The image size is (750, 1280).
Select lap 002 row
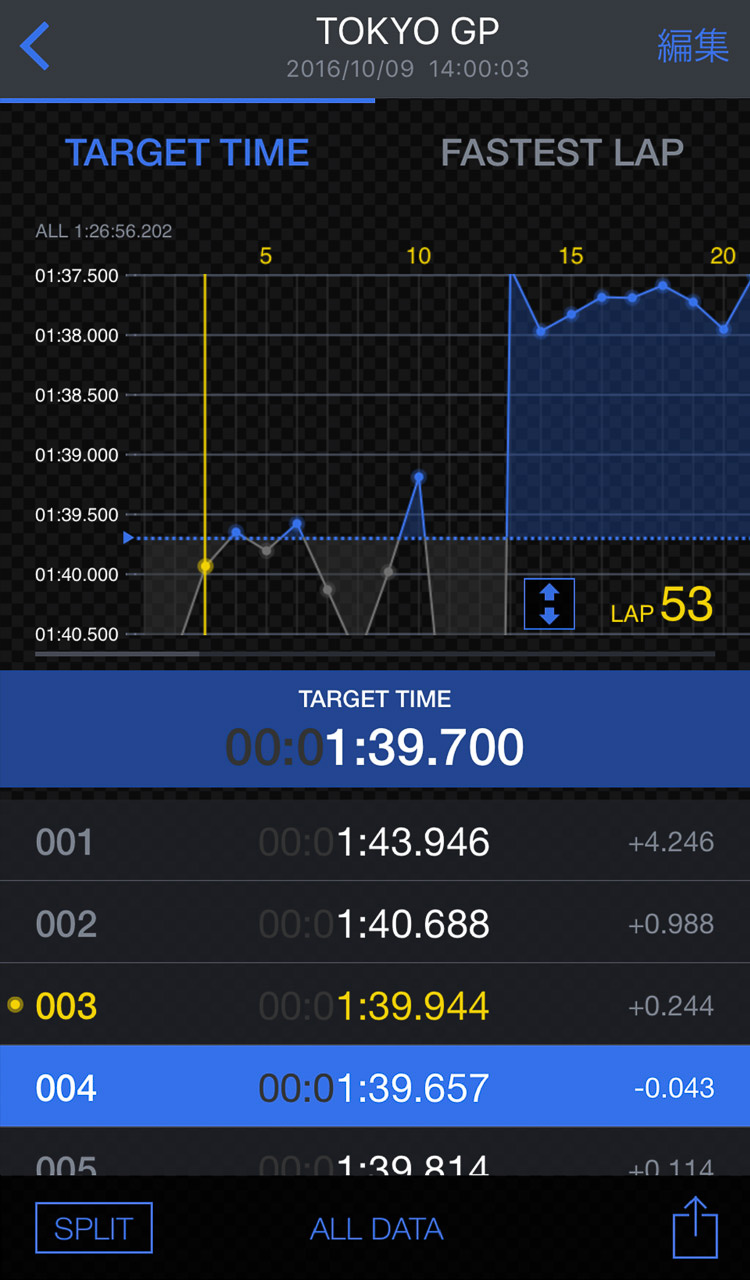(375, 924)
